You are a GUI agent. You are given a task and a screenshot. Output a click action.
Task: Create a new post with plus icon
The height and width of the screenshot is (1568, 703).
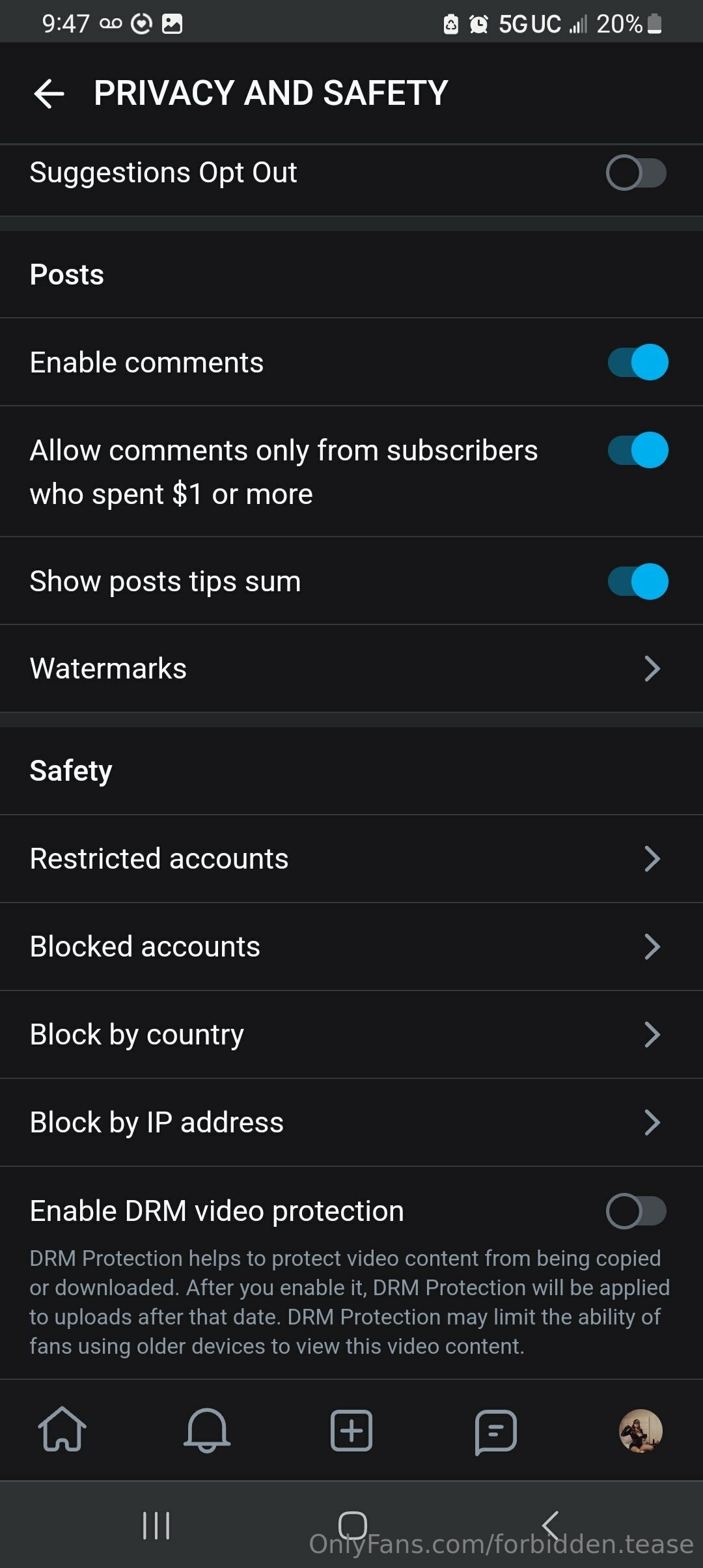(351, 1430)
